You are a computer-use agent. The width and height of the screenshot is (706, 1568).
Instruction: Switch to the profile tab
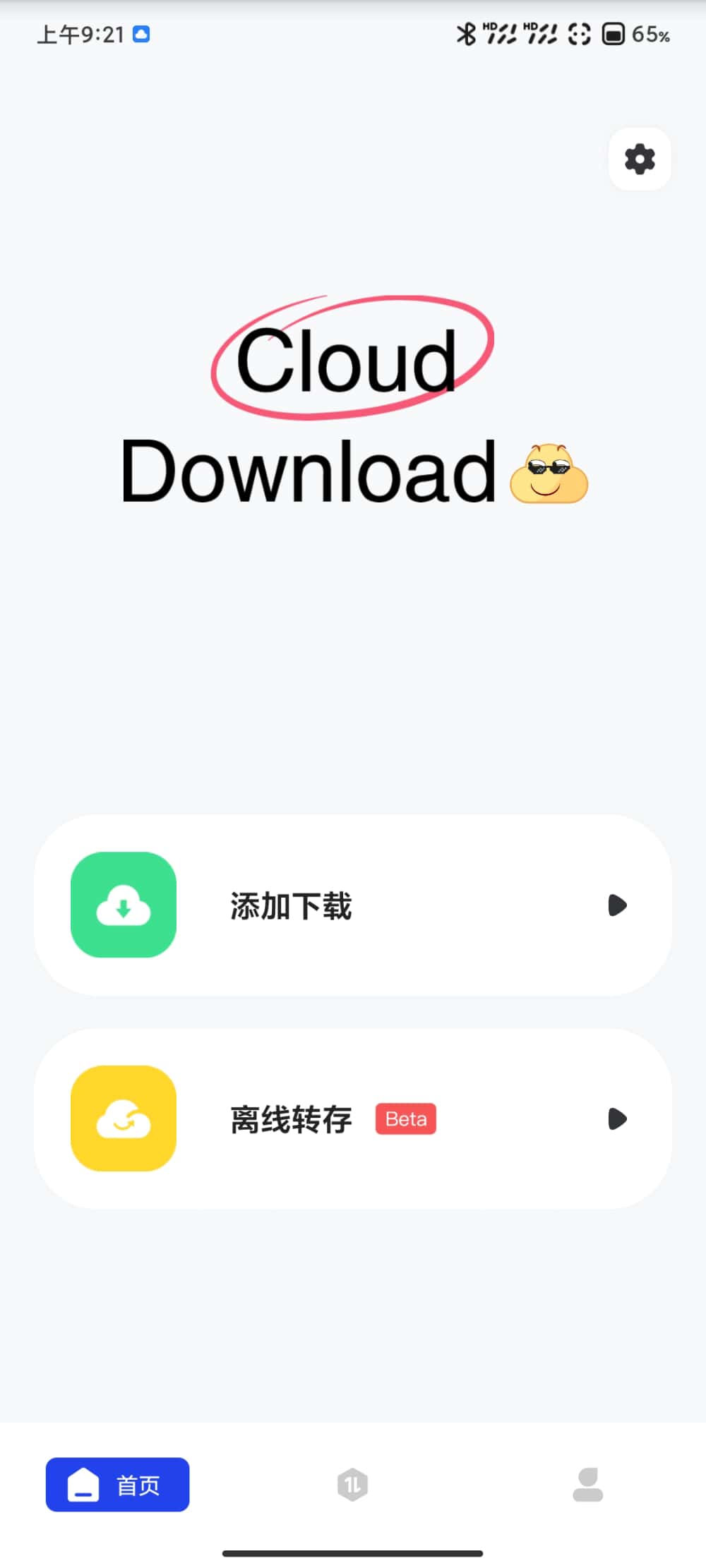pyautogui.click(x=587, y=1485)
